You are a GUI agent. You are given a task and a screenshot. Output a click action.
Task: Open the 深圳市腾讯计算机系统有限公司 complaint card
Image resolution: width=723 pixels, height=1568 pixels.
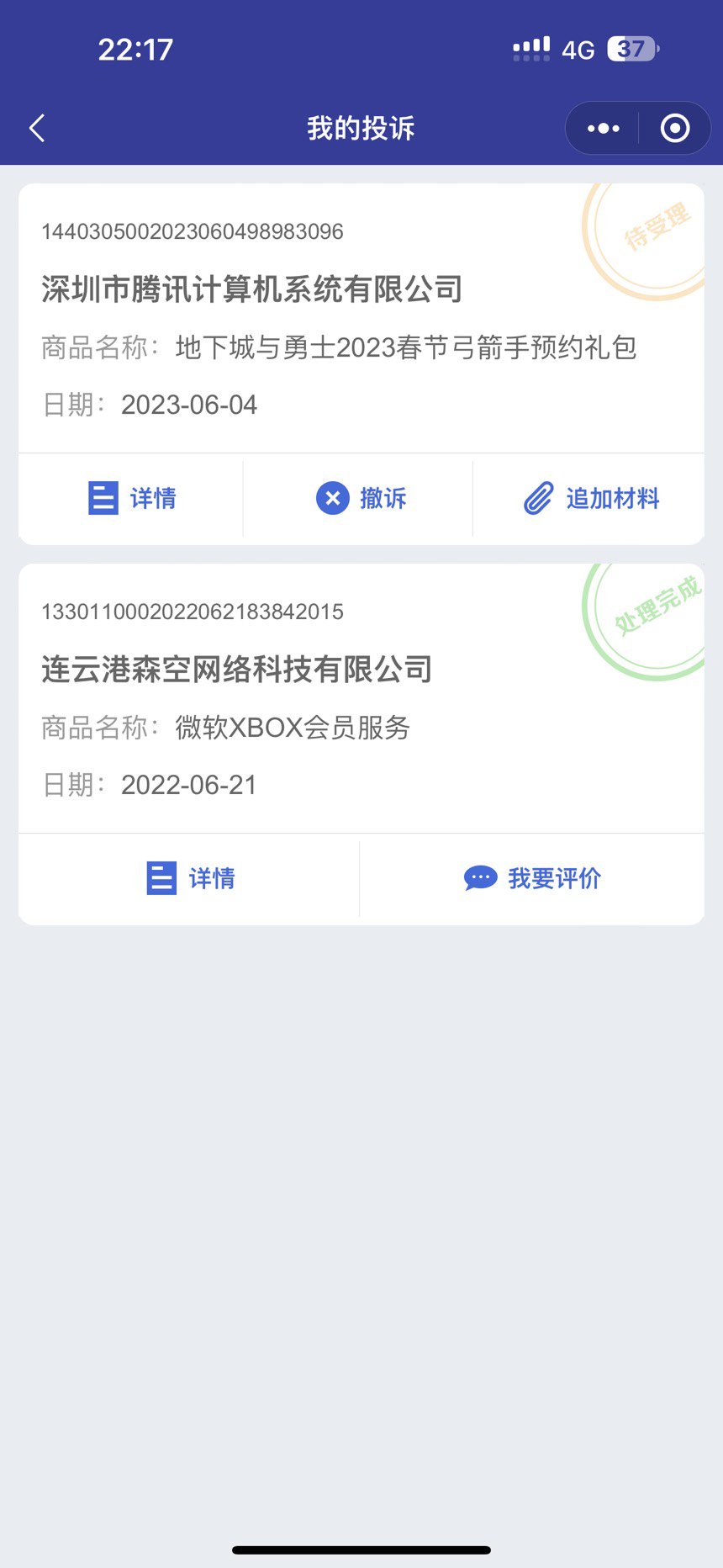tap(361, 318)
